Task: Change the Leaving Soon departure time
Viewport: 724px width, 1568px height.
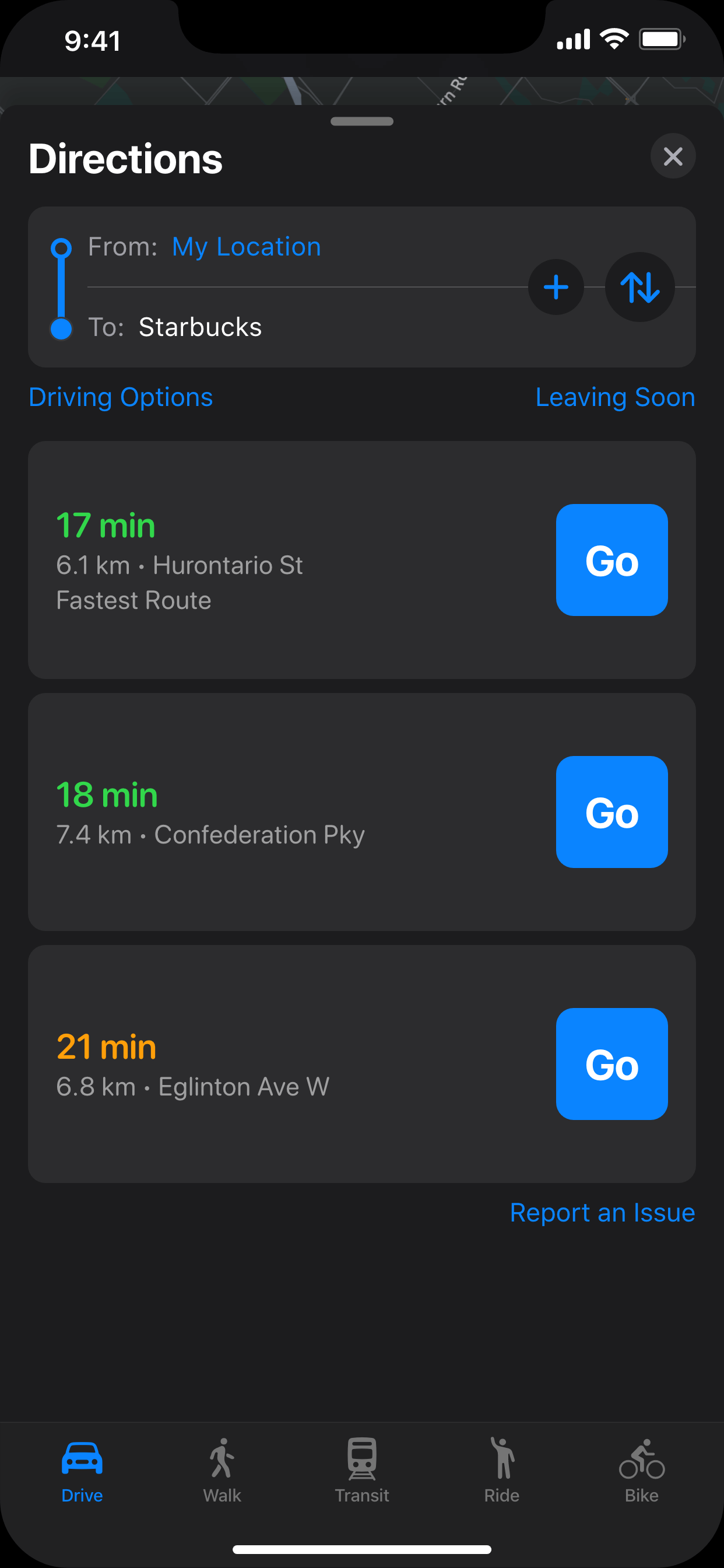Action: tap(614, 397)
